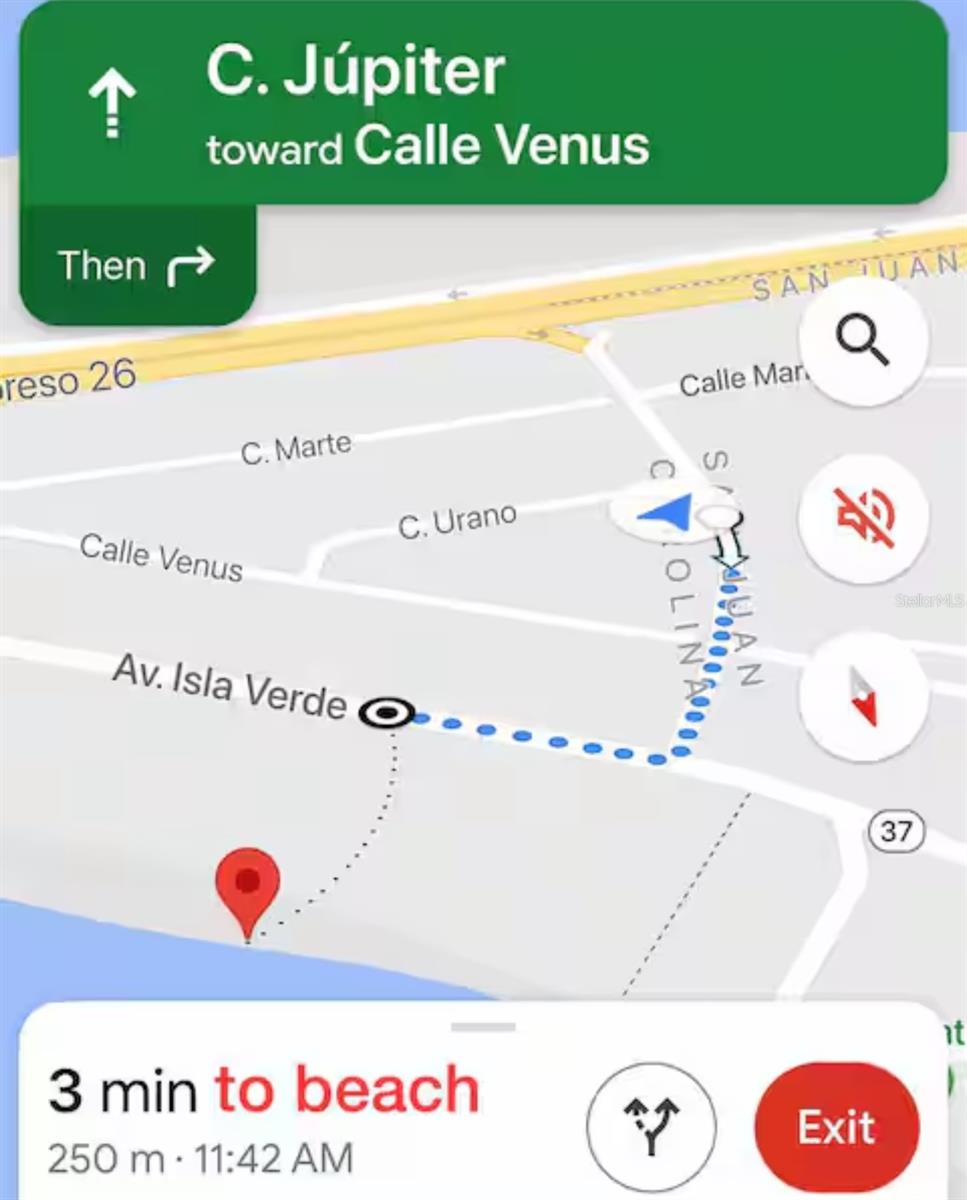Unmute voice guidance via crossed speaker icon

[864, 517]
